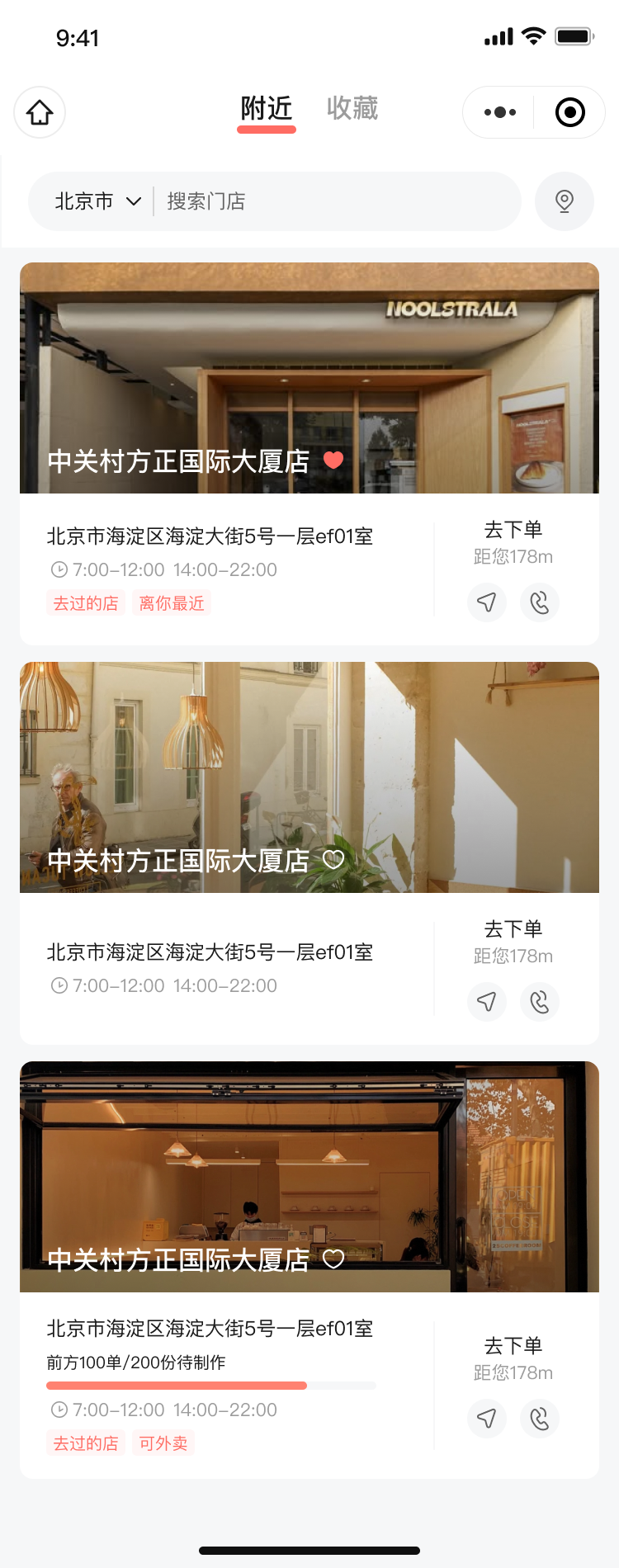Screen dimensions: 619x1568
Task: Open the three-dot more options menu
Action: pos(499,112)
